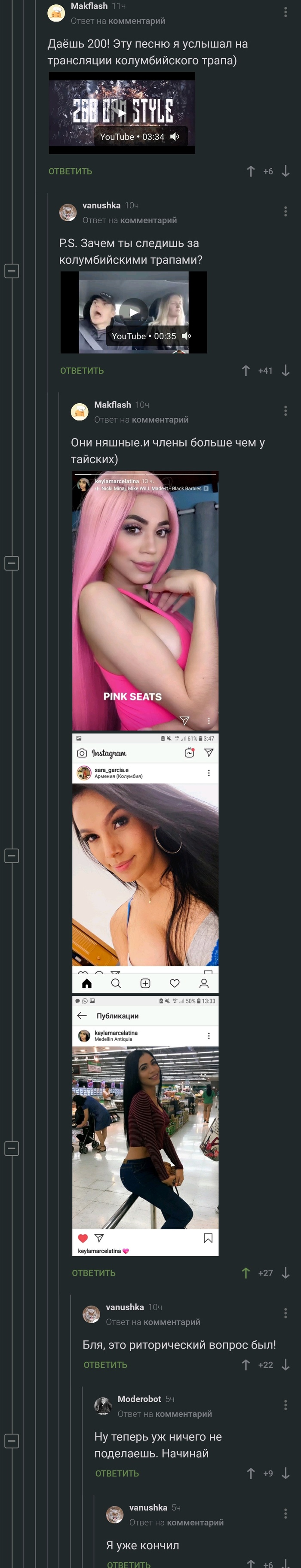Upvote Makflash's +27 comment

[246, 1272]
